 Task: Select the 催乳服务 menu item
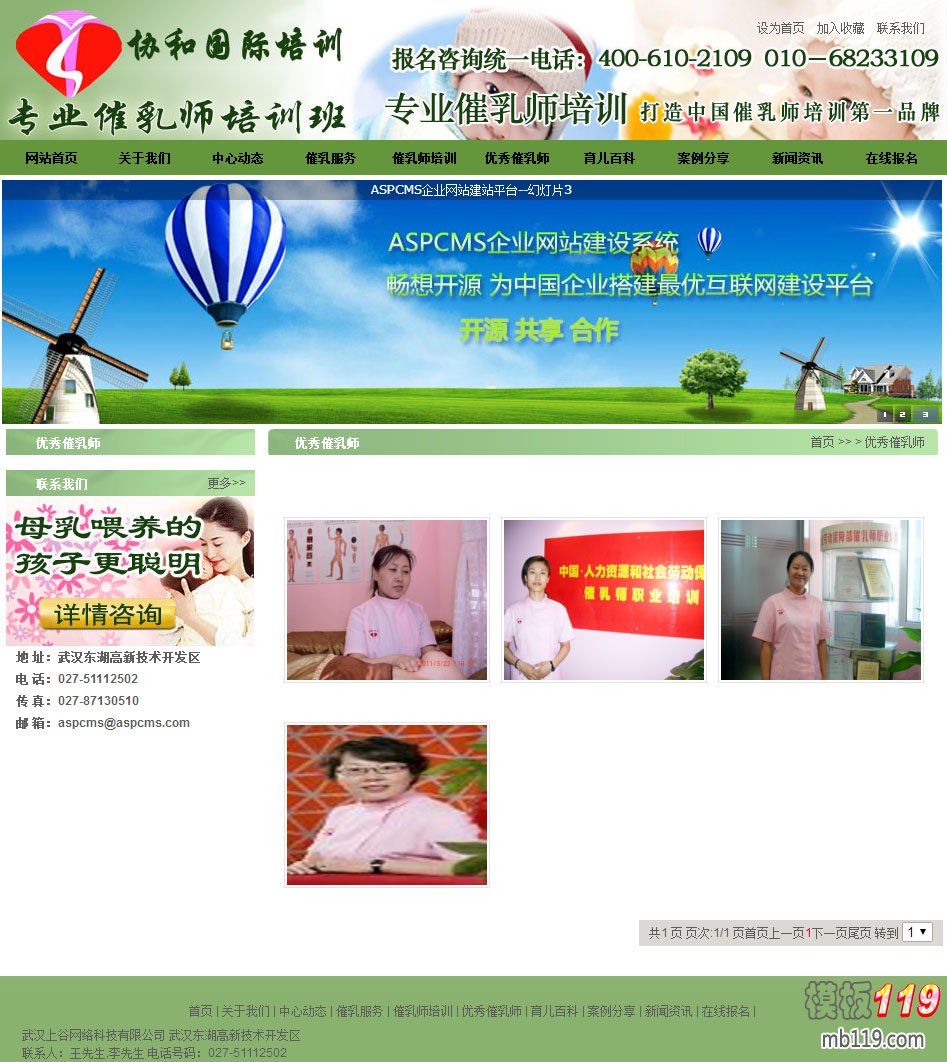[330, 158]
